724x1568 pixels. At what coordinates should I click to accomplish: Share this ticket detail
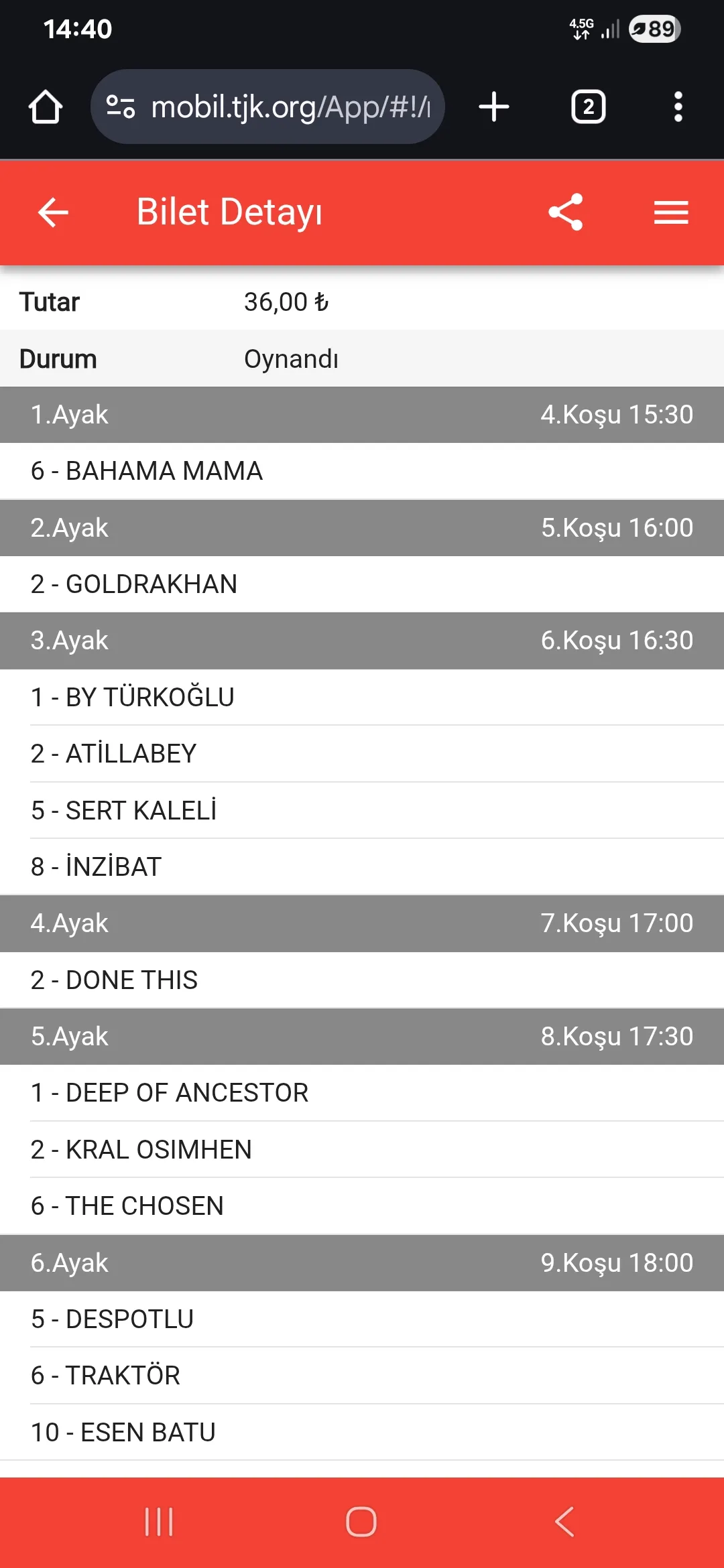[566, 212]
